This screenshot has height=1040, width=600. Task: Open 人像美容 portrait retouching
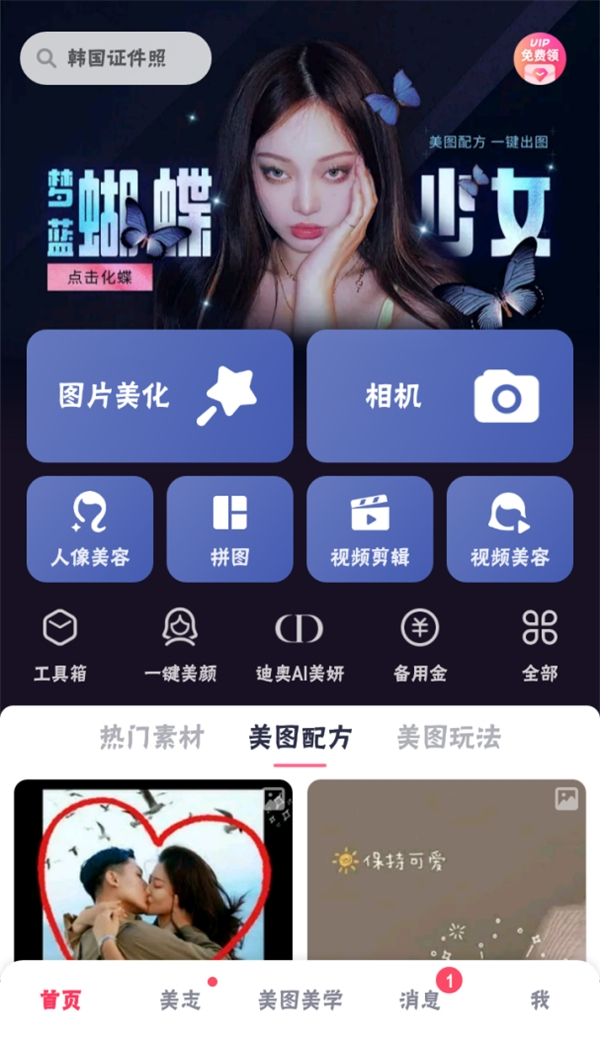(90, 529)
